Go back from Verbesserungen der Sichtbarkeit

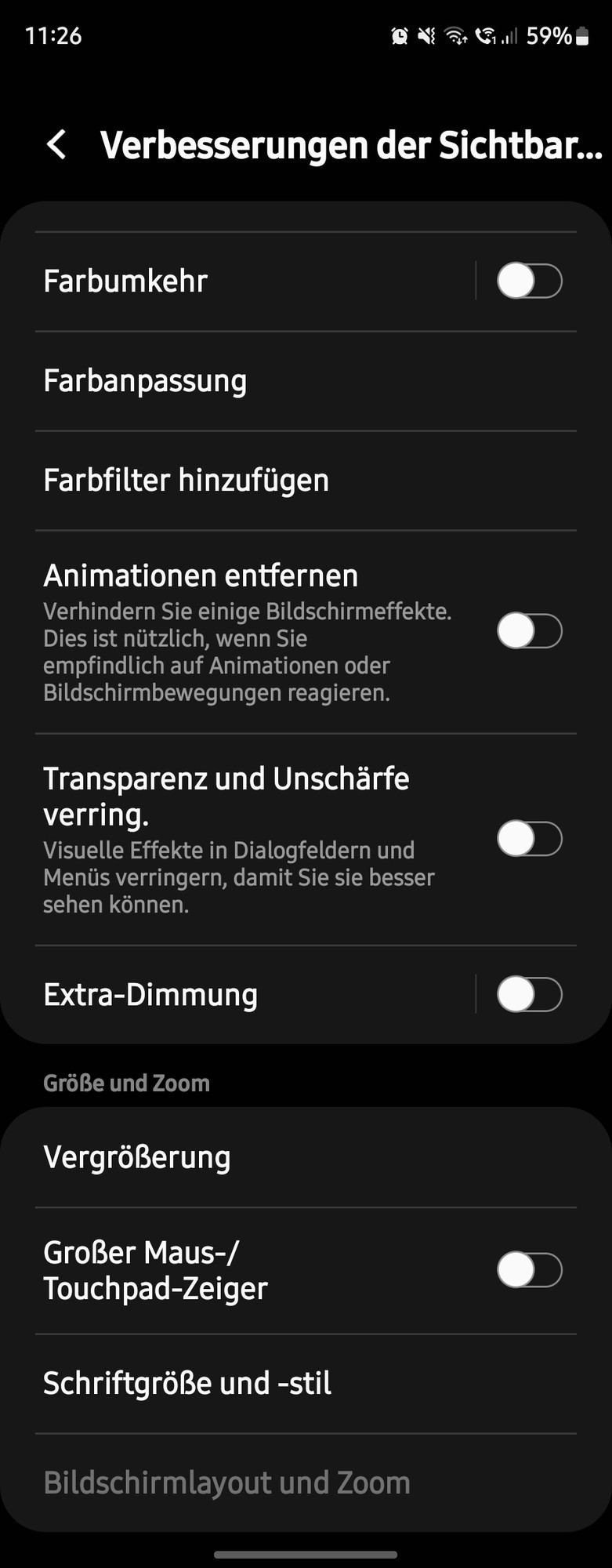[56, 145]
